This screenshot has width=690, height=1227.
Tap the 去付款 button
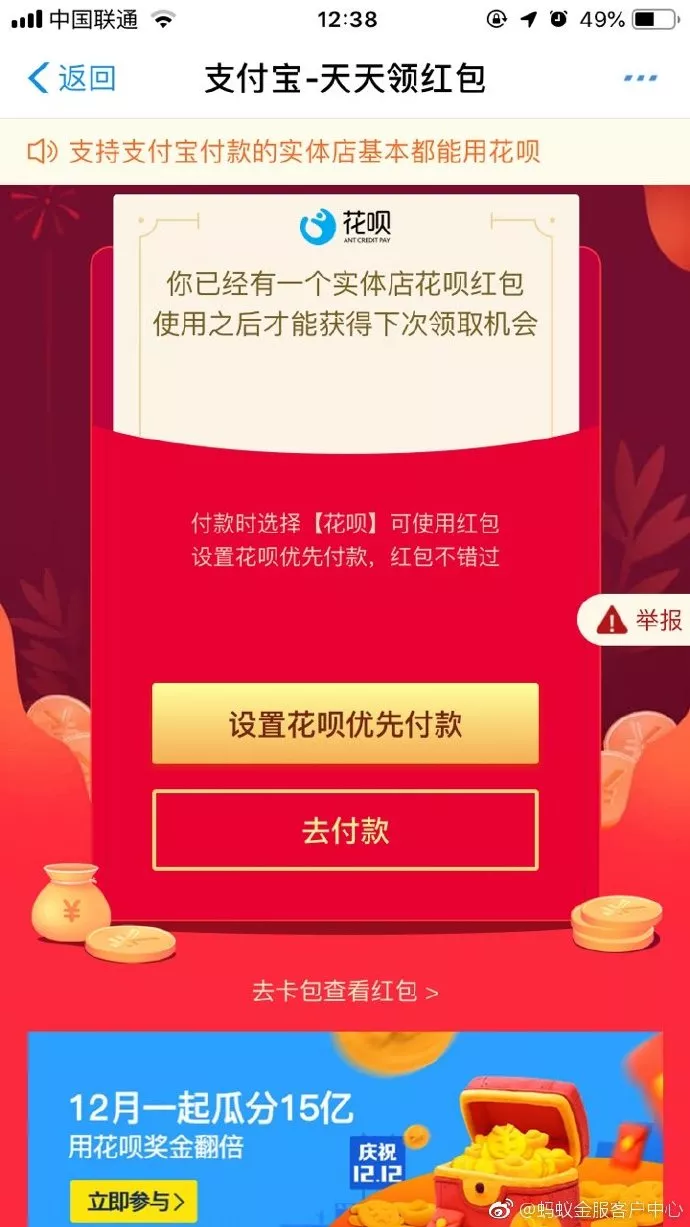(x=345, y=831)
